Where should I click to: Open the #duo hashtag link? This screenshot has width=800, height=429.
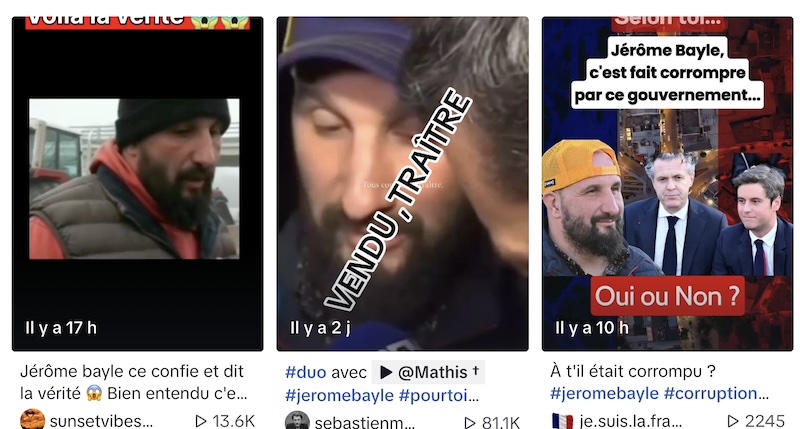coord(304,372)
